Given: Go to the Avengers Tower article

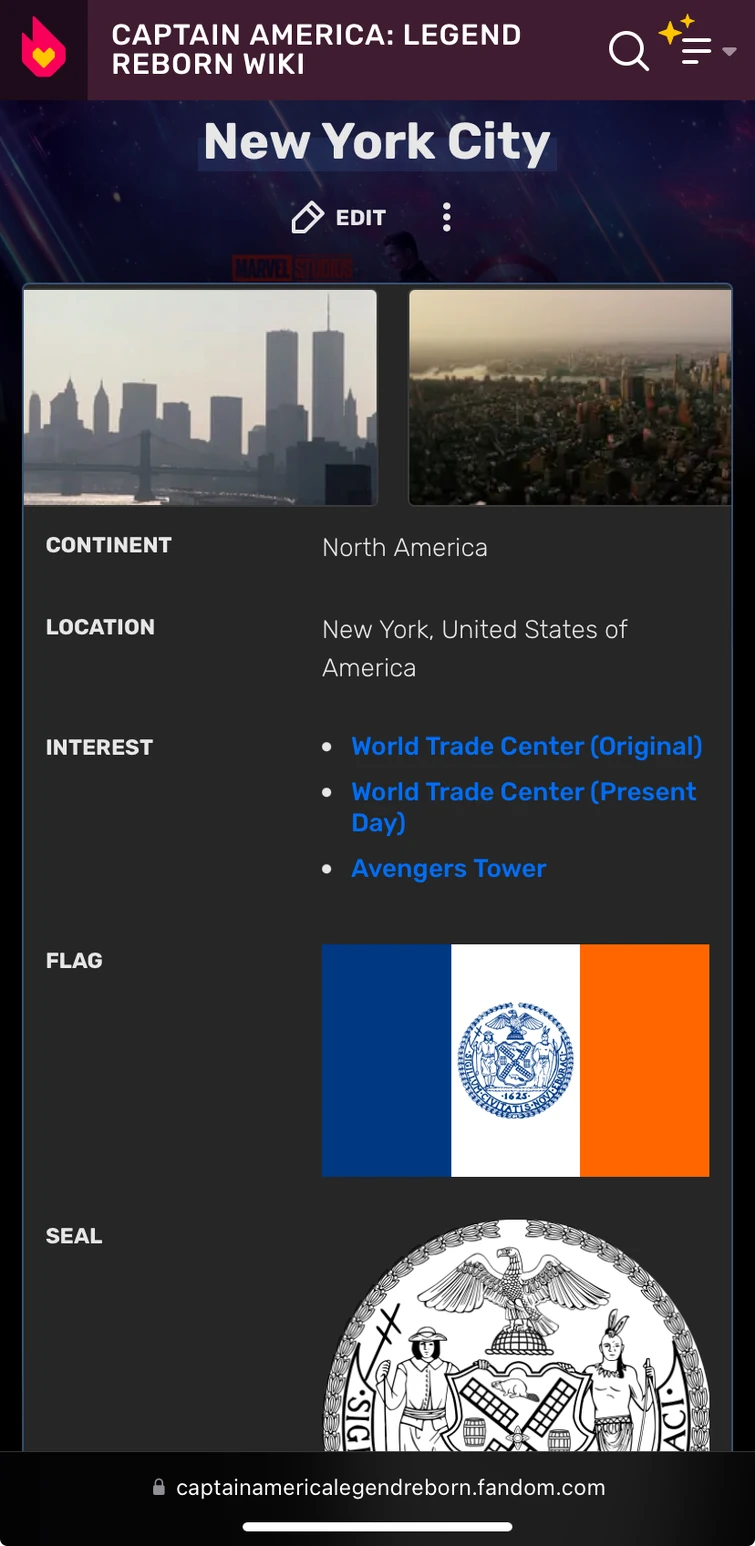Looking at the screenshot, I should (448, 869).
